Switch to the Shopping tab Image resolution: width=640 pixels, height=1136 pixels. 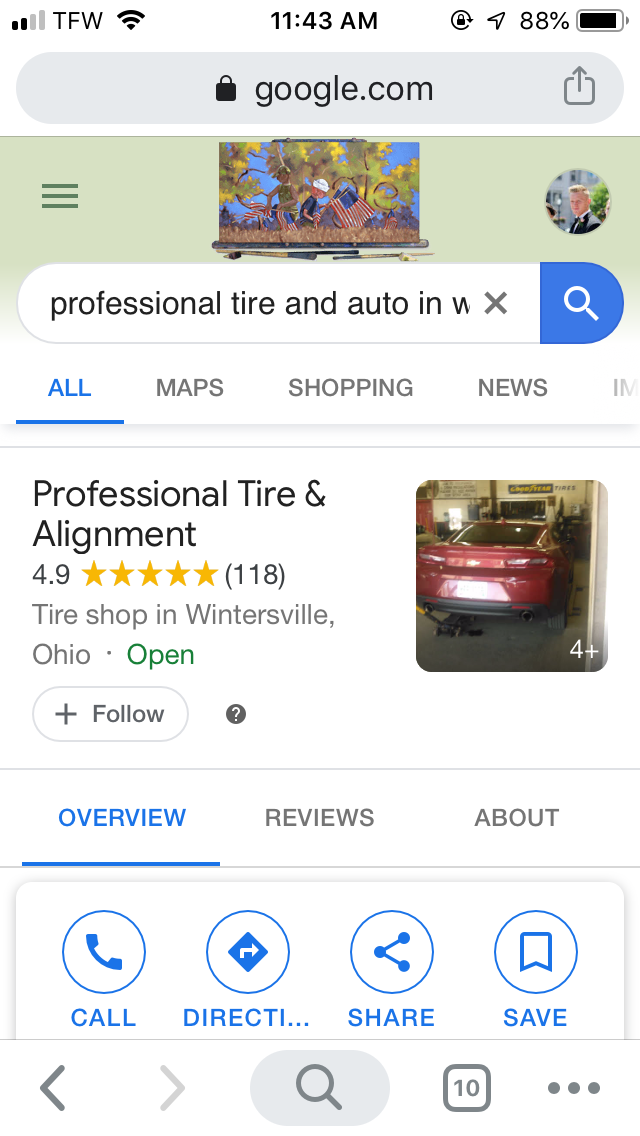point(350,388)
